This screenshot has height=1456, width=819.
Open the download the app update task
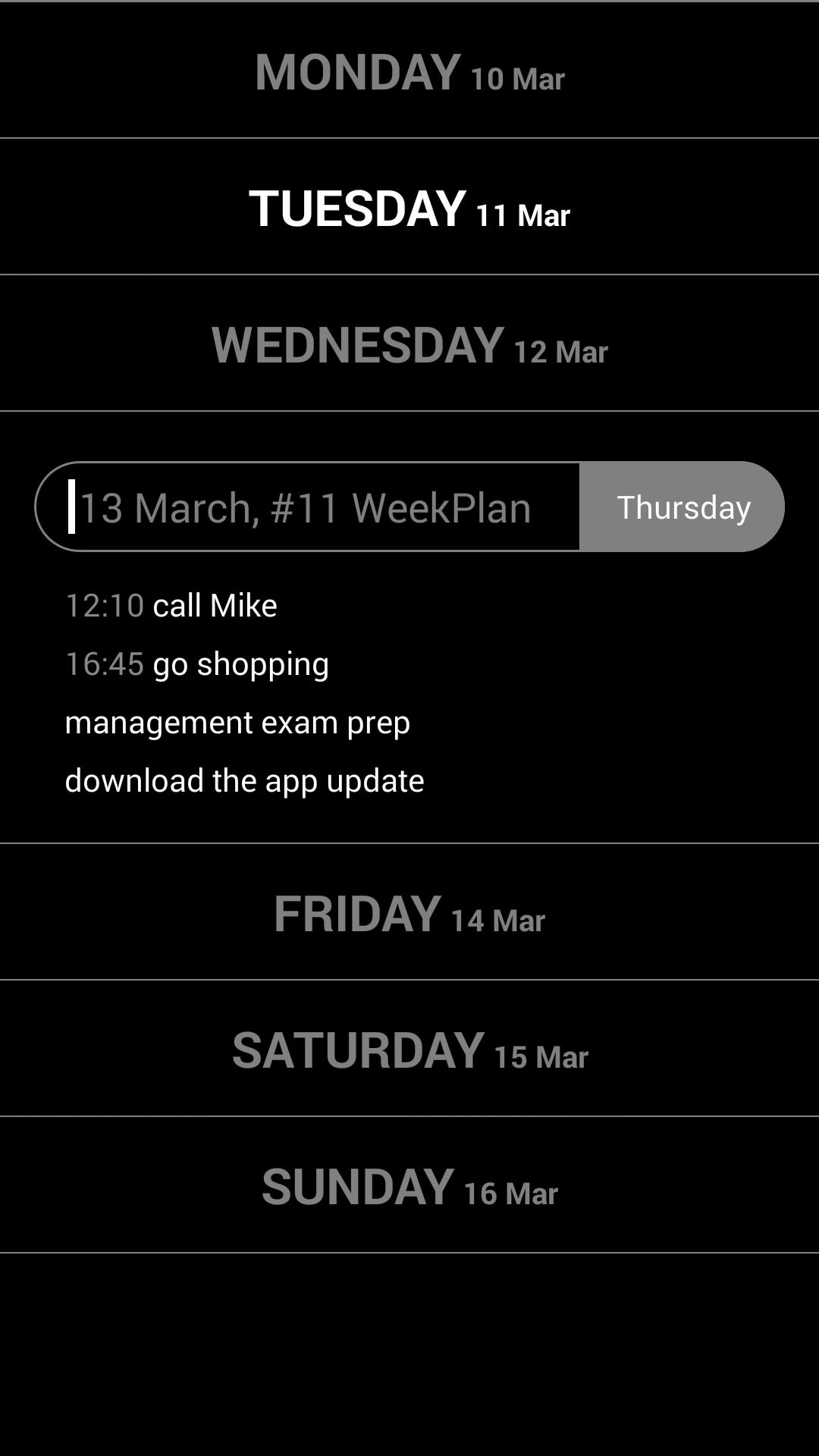pos(244,780)
